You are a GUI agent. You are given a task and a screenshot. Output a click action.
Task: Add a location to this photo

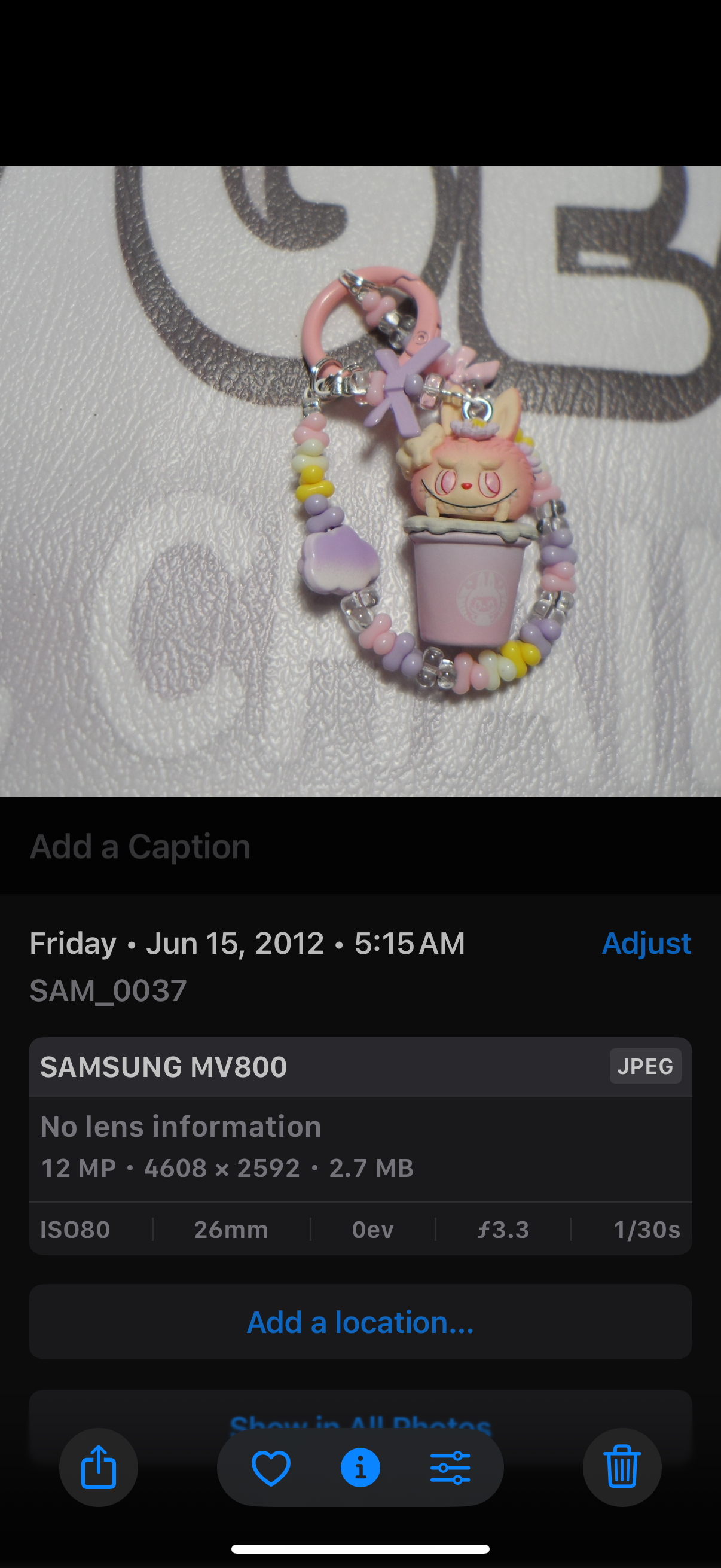360,1322
